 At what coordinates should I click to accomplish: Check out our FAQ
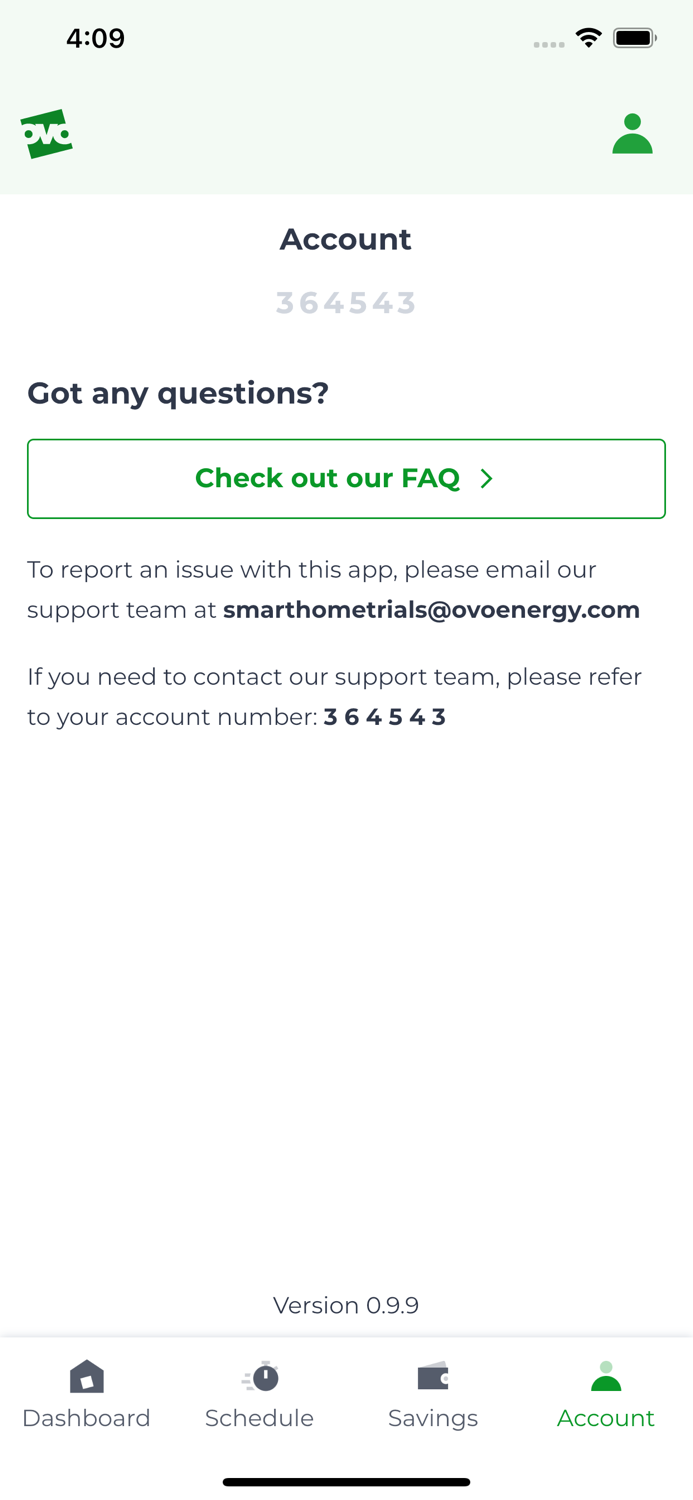[346, 478]
